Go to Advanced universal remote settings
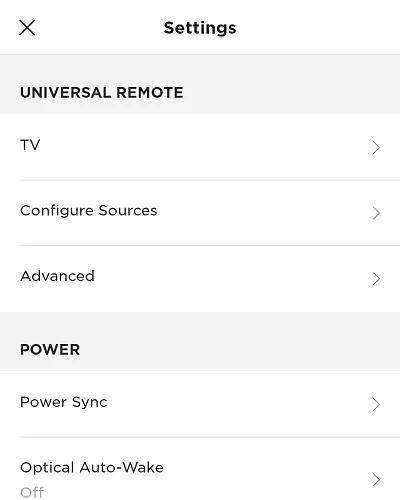This screenshot has width=400, height=500. click(200, 279)
